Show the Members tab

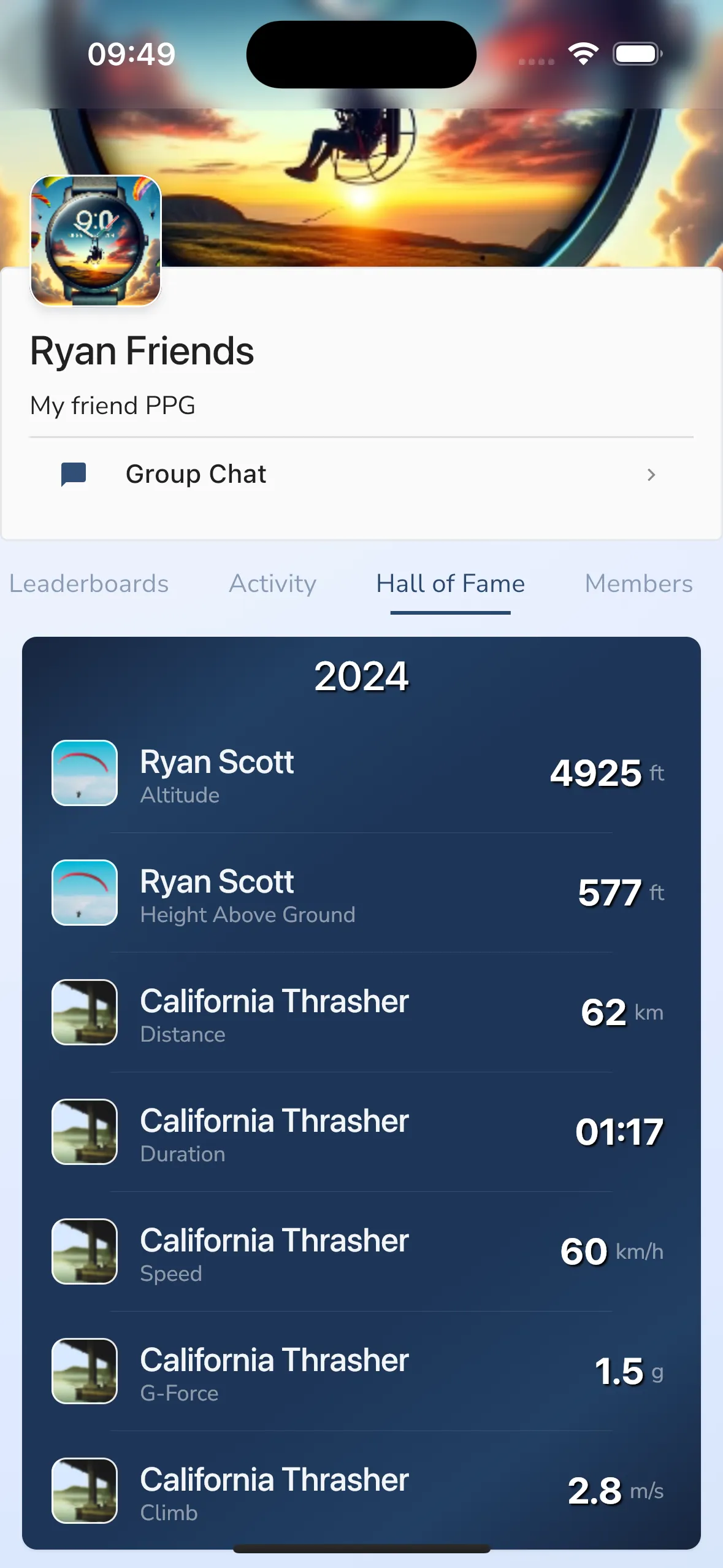pos(638,583)
